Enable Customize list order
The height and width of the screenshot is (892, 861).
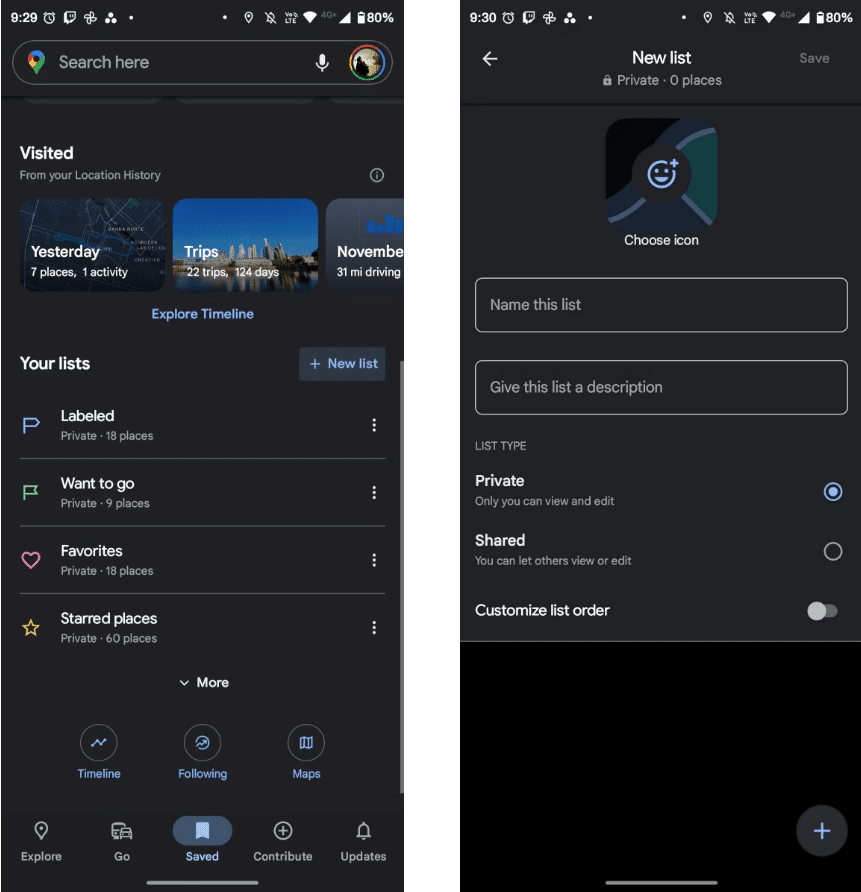[822, 611]
